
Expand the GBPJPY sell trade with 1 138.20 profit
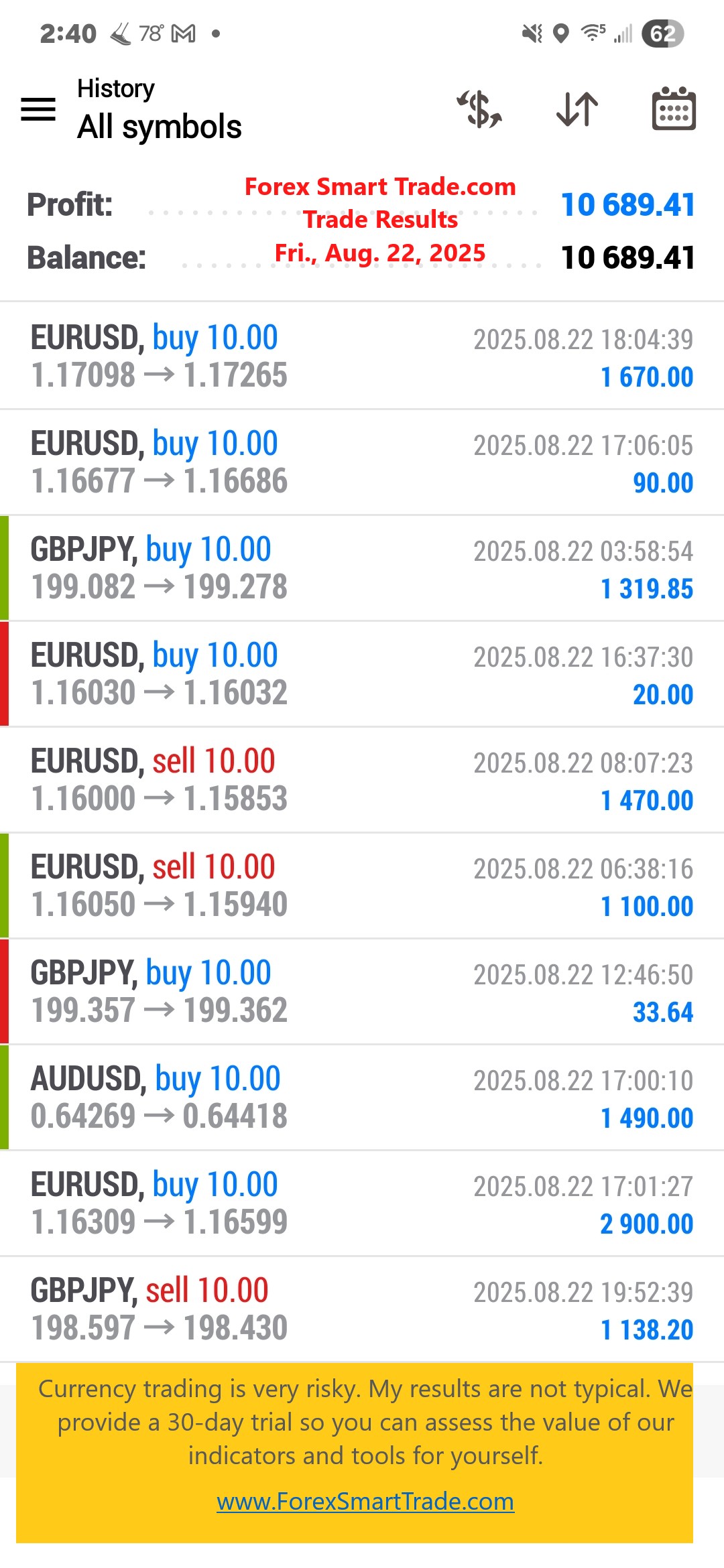(x=362, y=1309)
